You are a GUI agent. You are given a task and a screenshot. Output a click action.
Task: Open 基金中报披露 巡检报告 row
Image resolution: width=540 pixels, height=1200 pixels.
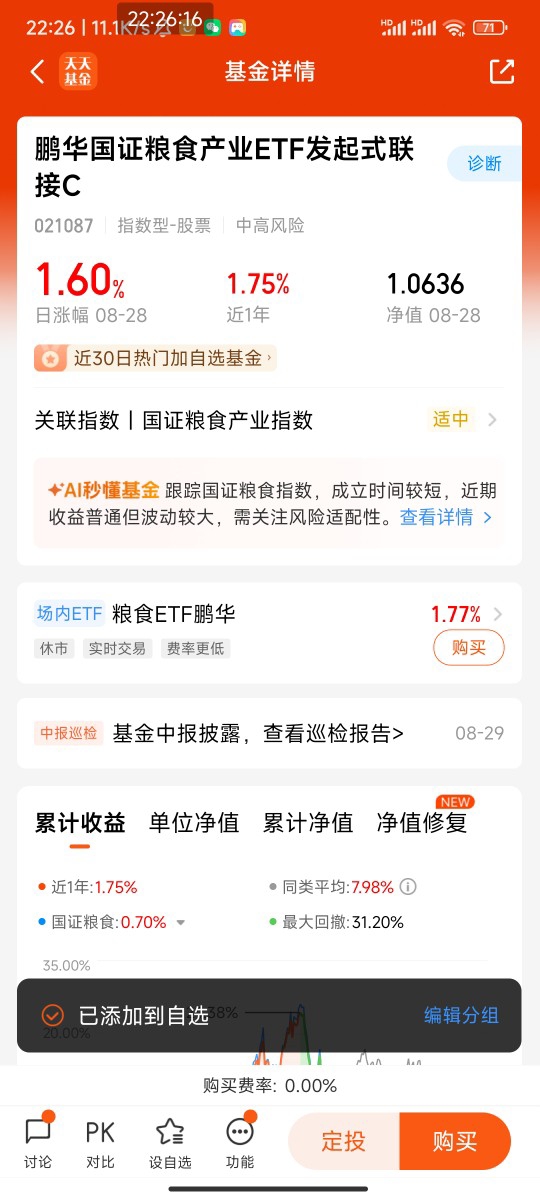(269, 733)
